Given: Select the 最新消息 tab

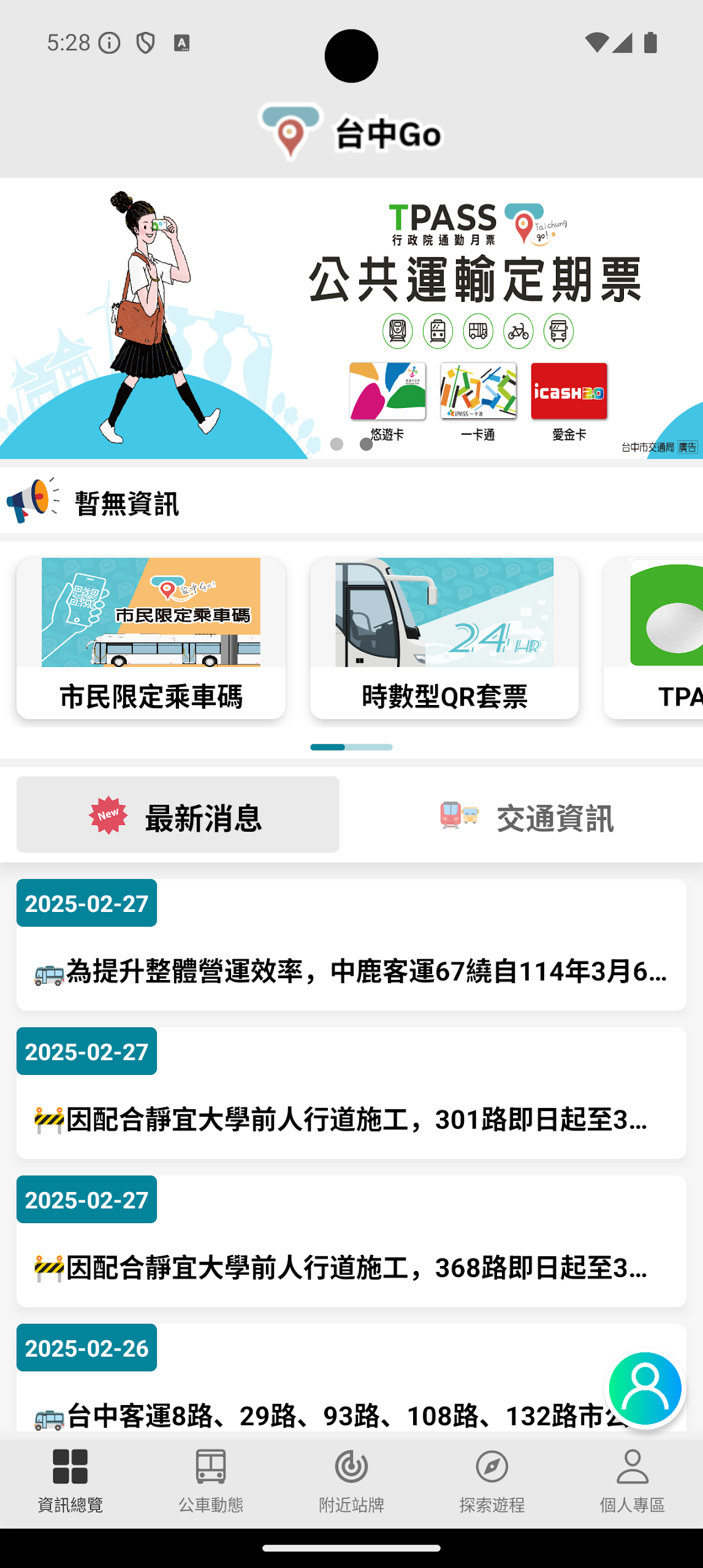Looking at the screenshot, I should [x=178, y=815].
